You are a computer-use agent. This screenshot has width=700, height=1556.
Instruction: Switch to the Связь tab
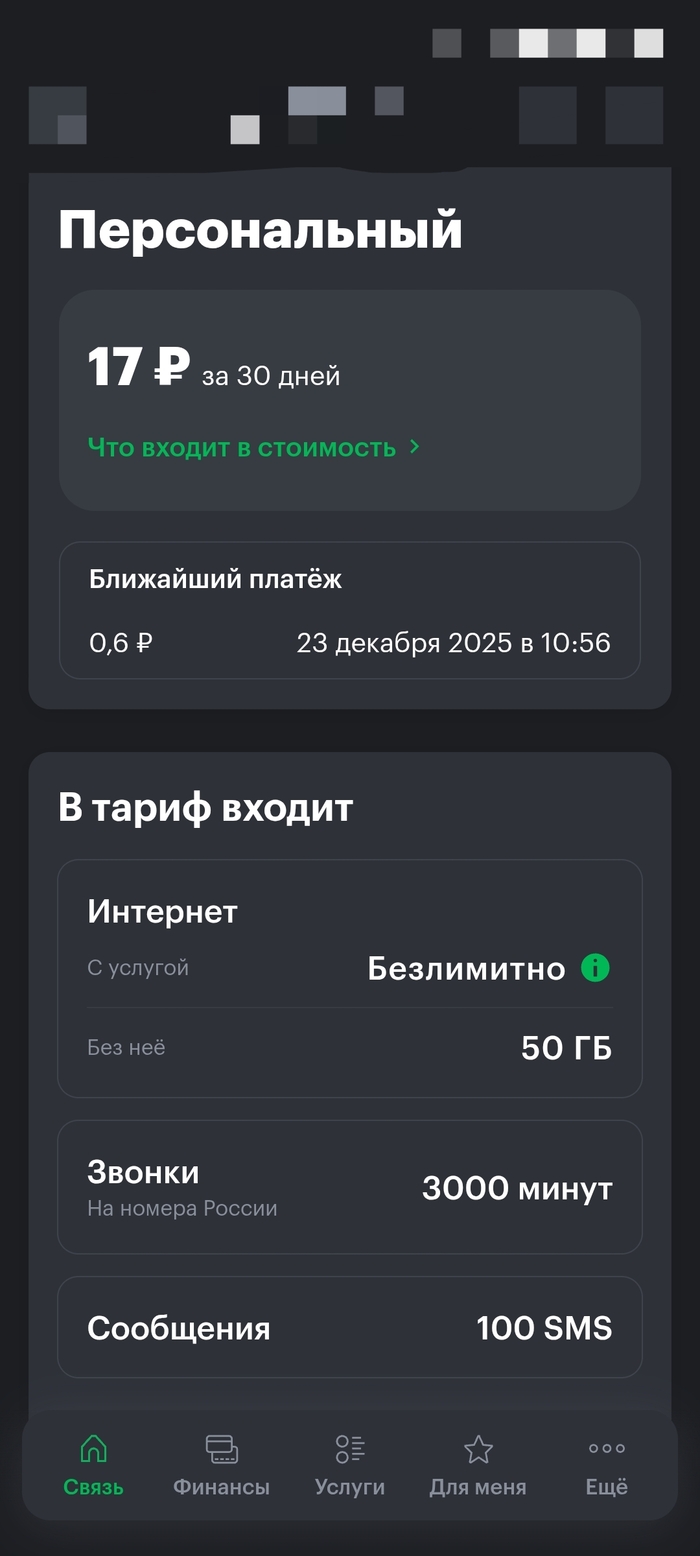click(93, 1465)
